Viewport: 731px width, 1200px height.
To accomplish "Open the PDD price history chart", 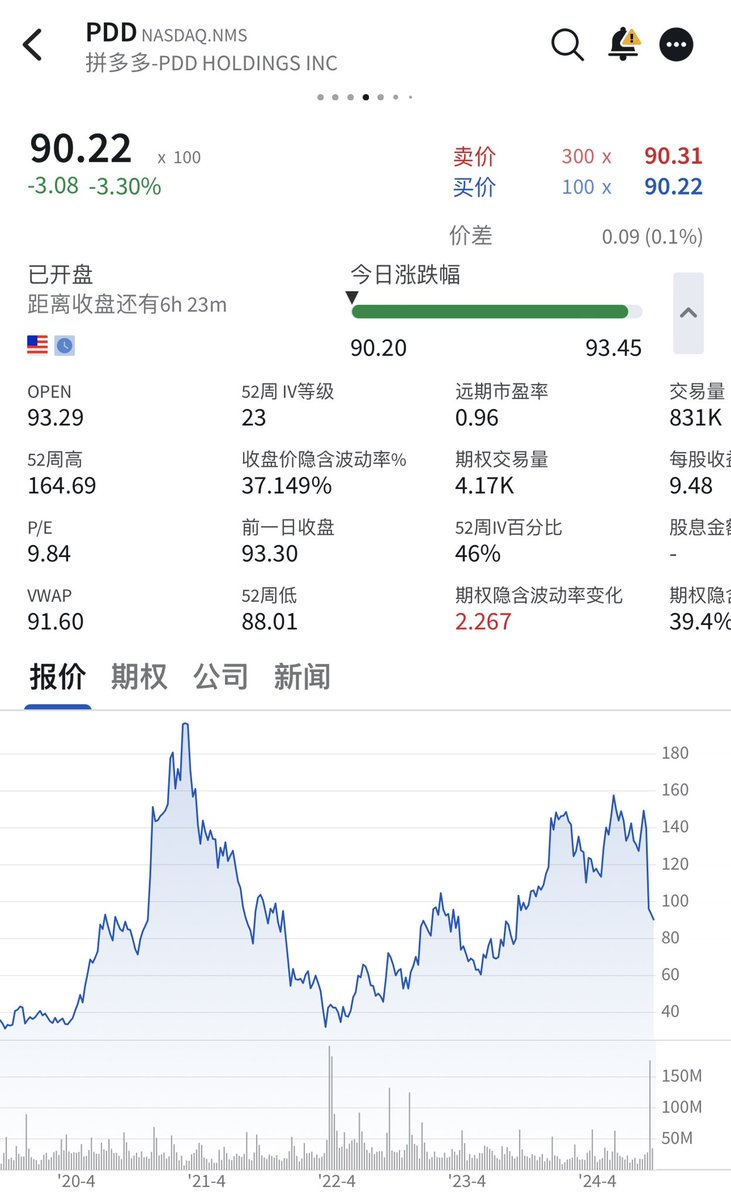I will [330, 880].
